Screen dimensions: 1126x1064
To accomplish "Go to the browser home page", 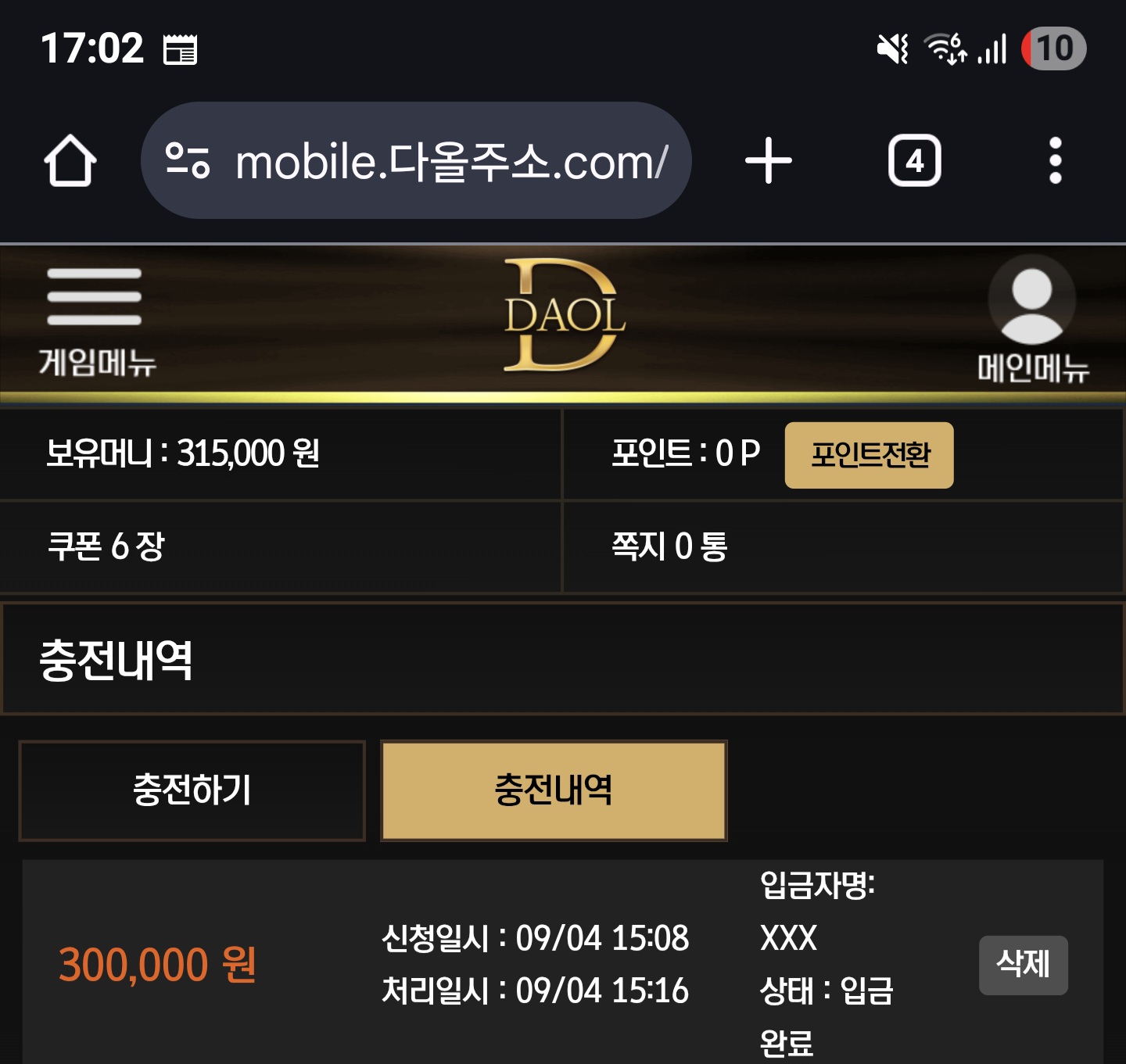I will click(70, 161).
